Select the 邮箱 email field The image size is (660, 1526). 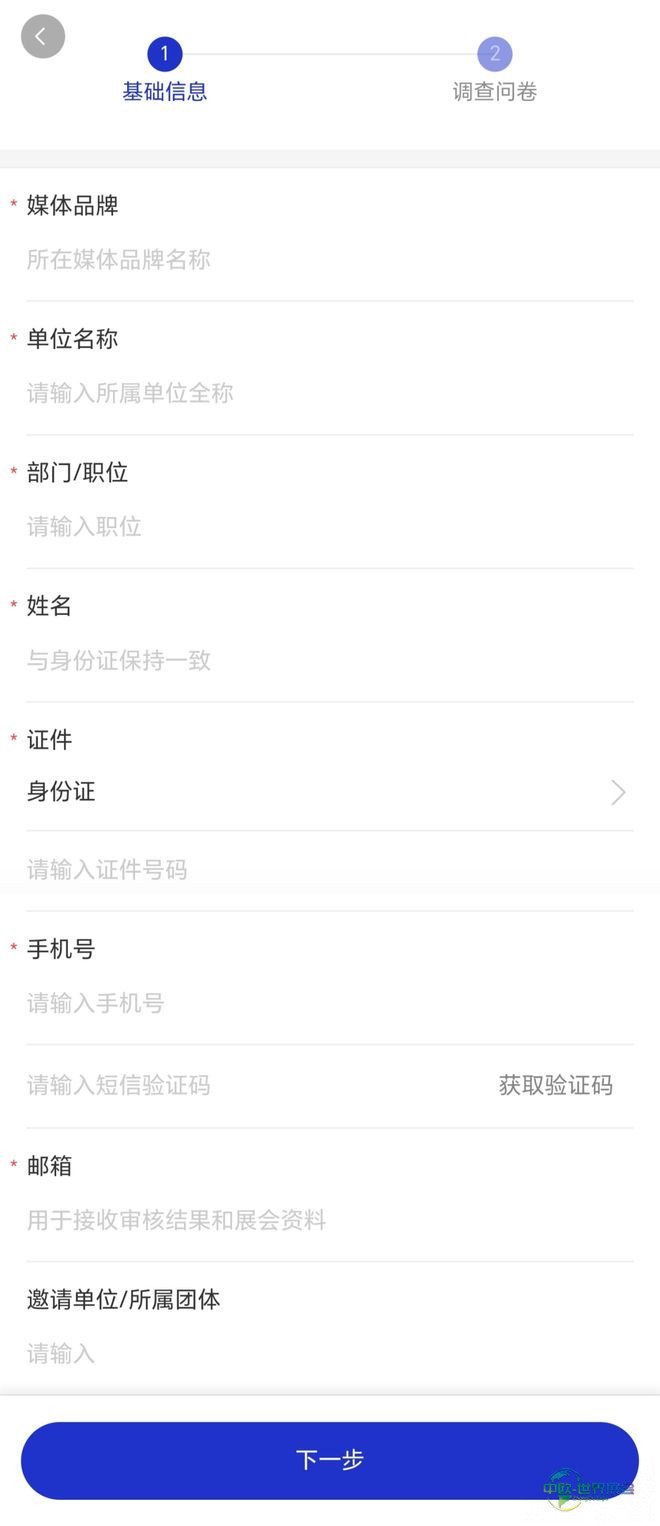click(330, 1220)
